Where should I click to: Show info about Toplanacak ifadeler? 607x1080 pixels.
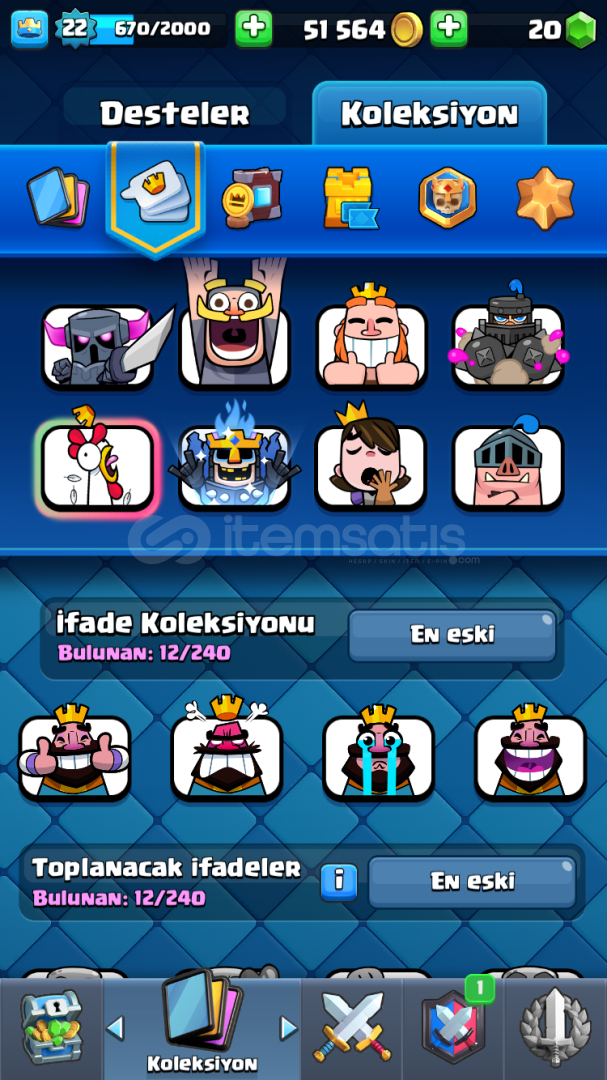pos(339,881)
